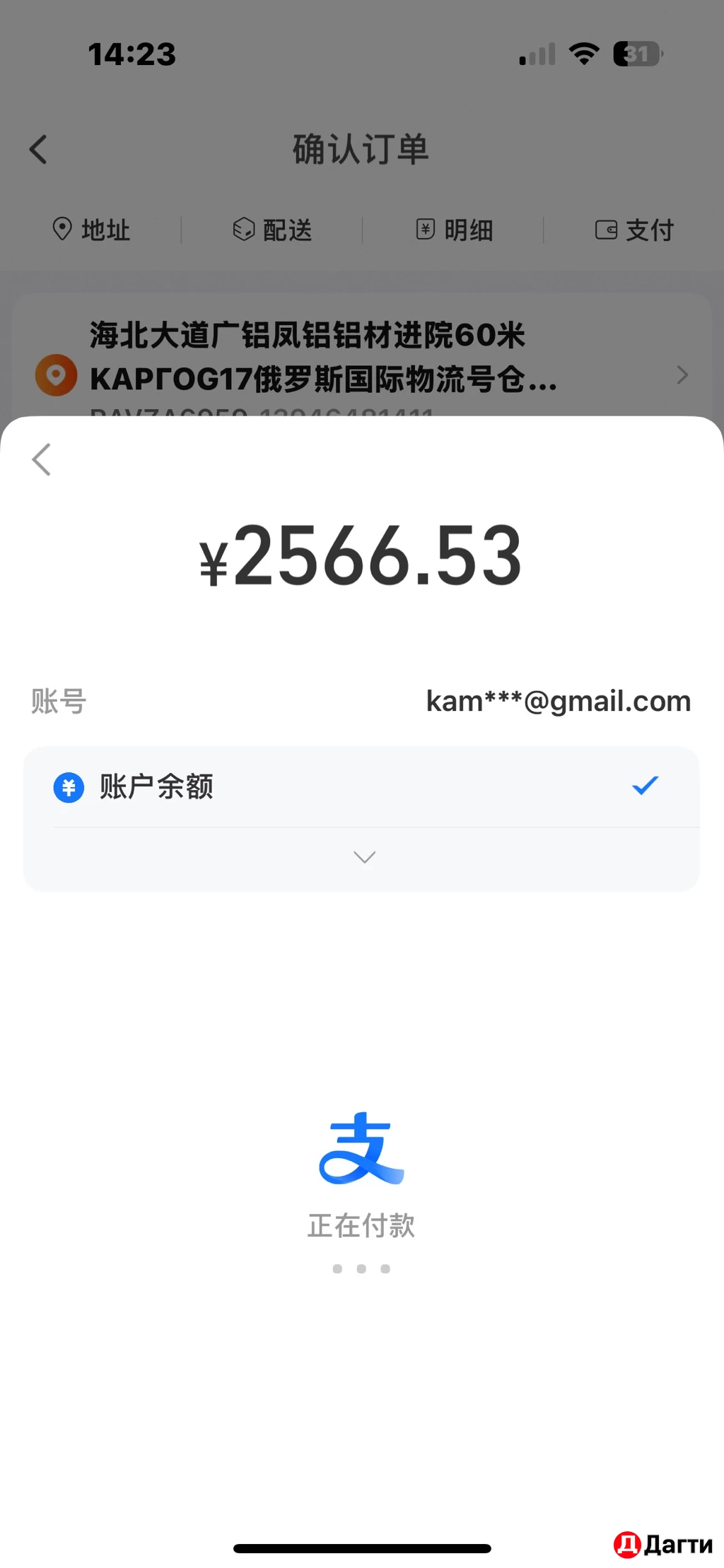Open the shipping address details arrow

pyautogui.click(x=681, y=375)
